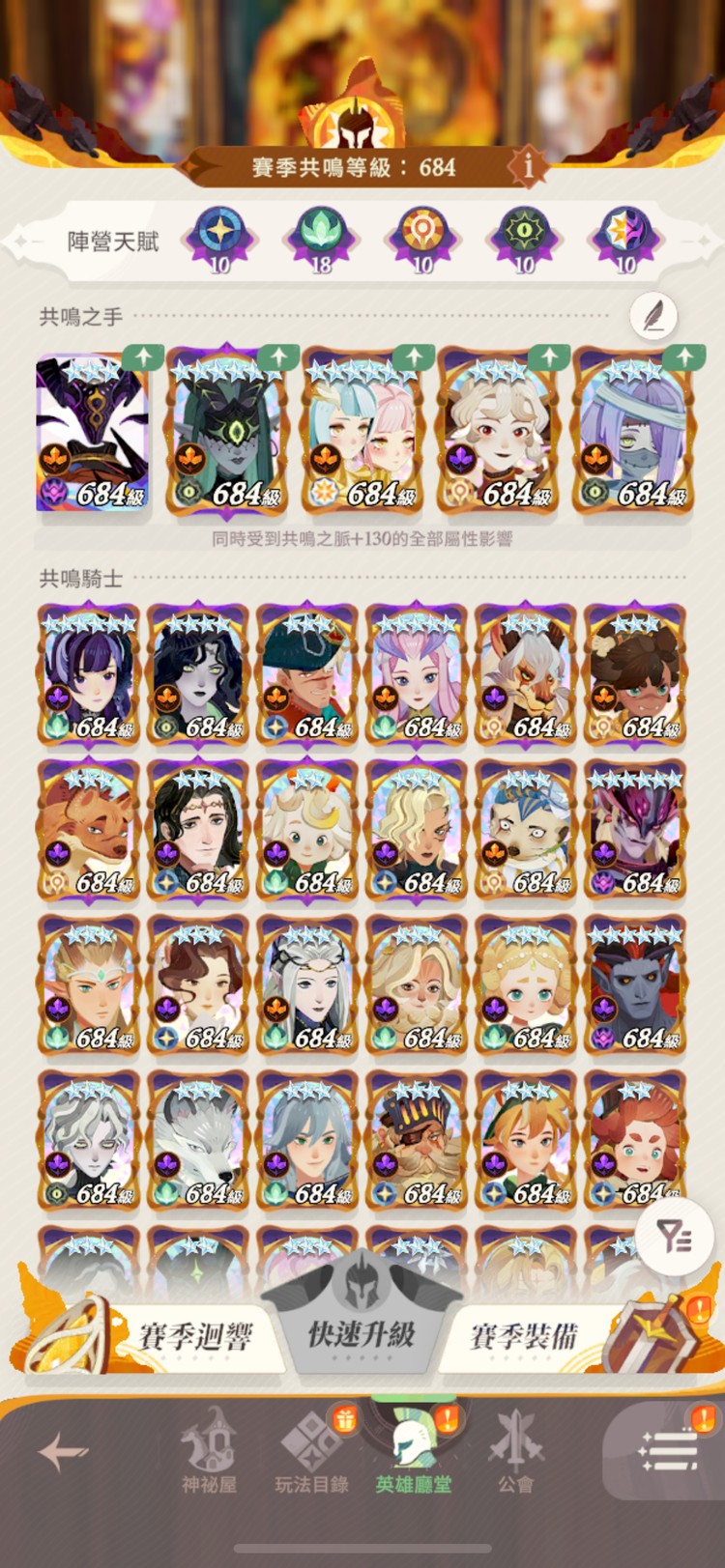Open the green pirate-hat hero card
The image size is (725, 1568).
coord(307,674)
